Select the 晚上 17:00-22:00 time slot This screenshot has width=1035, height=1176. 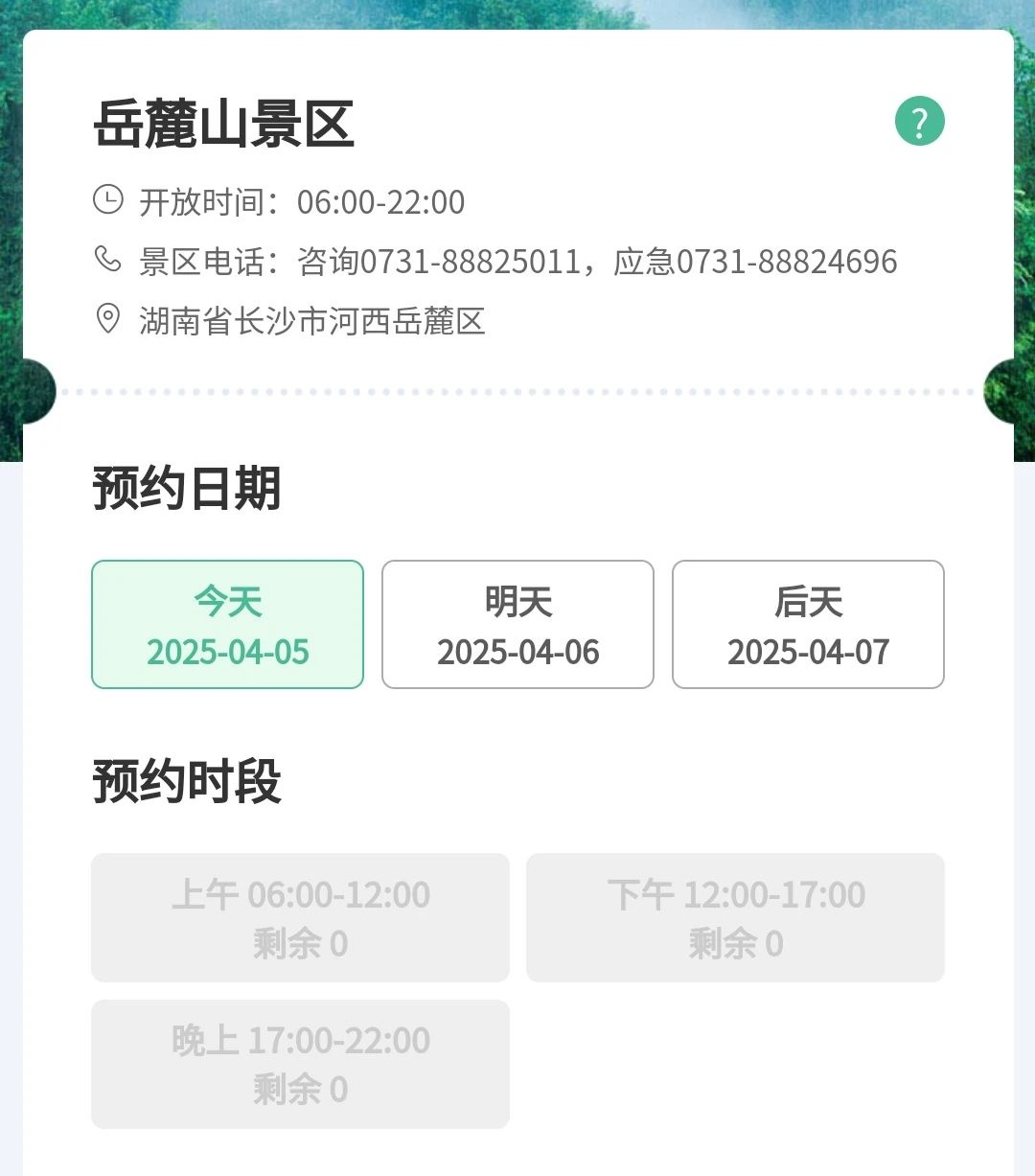pos(299,1064)
